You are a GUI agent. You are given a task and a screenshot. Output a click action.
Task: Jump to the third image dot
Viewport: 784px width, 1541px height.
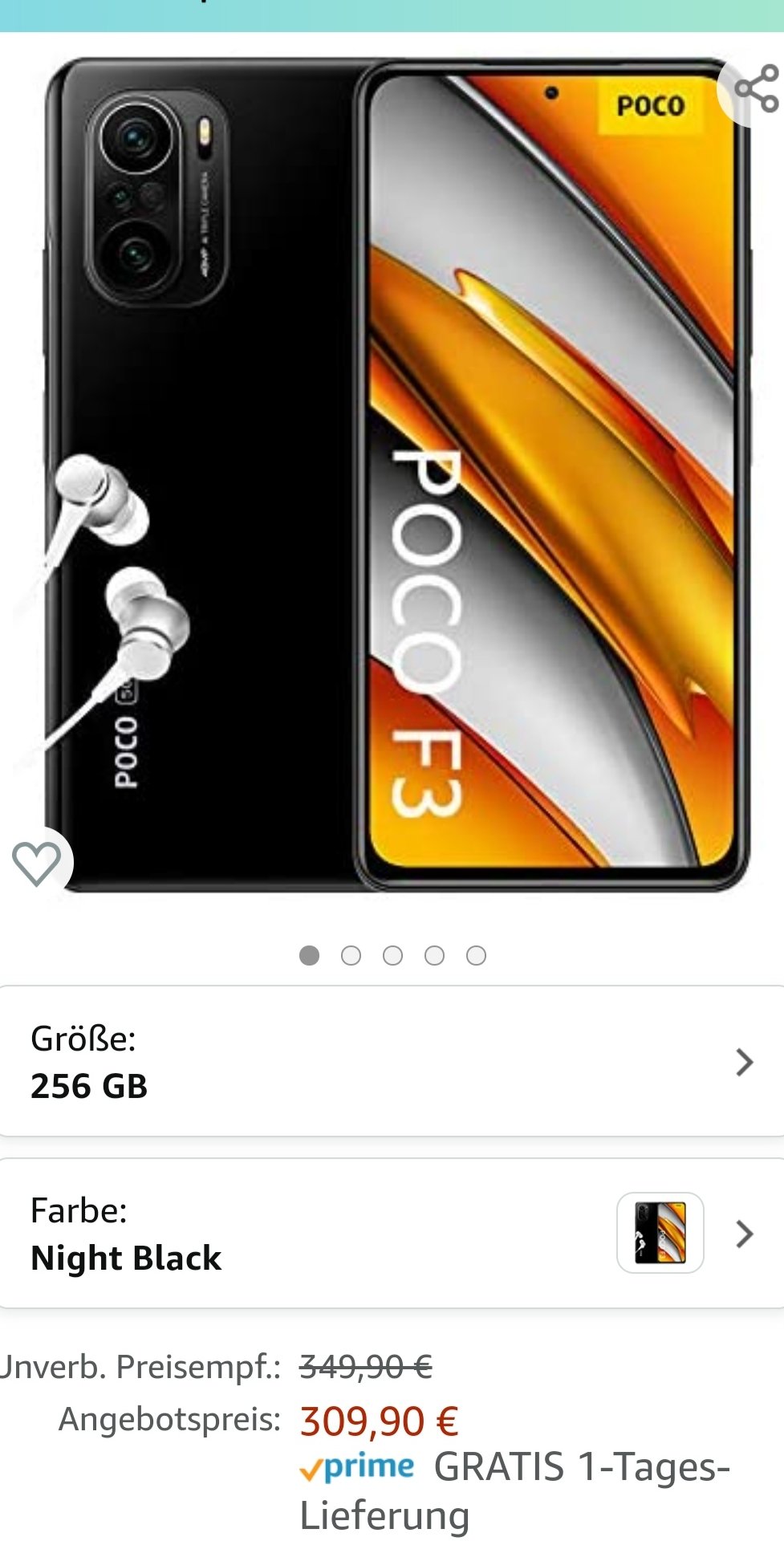[x=392, y=955]
